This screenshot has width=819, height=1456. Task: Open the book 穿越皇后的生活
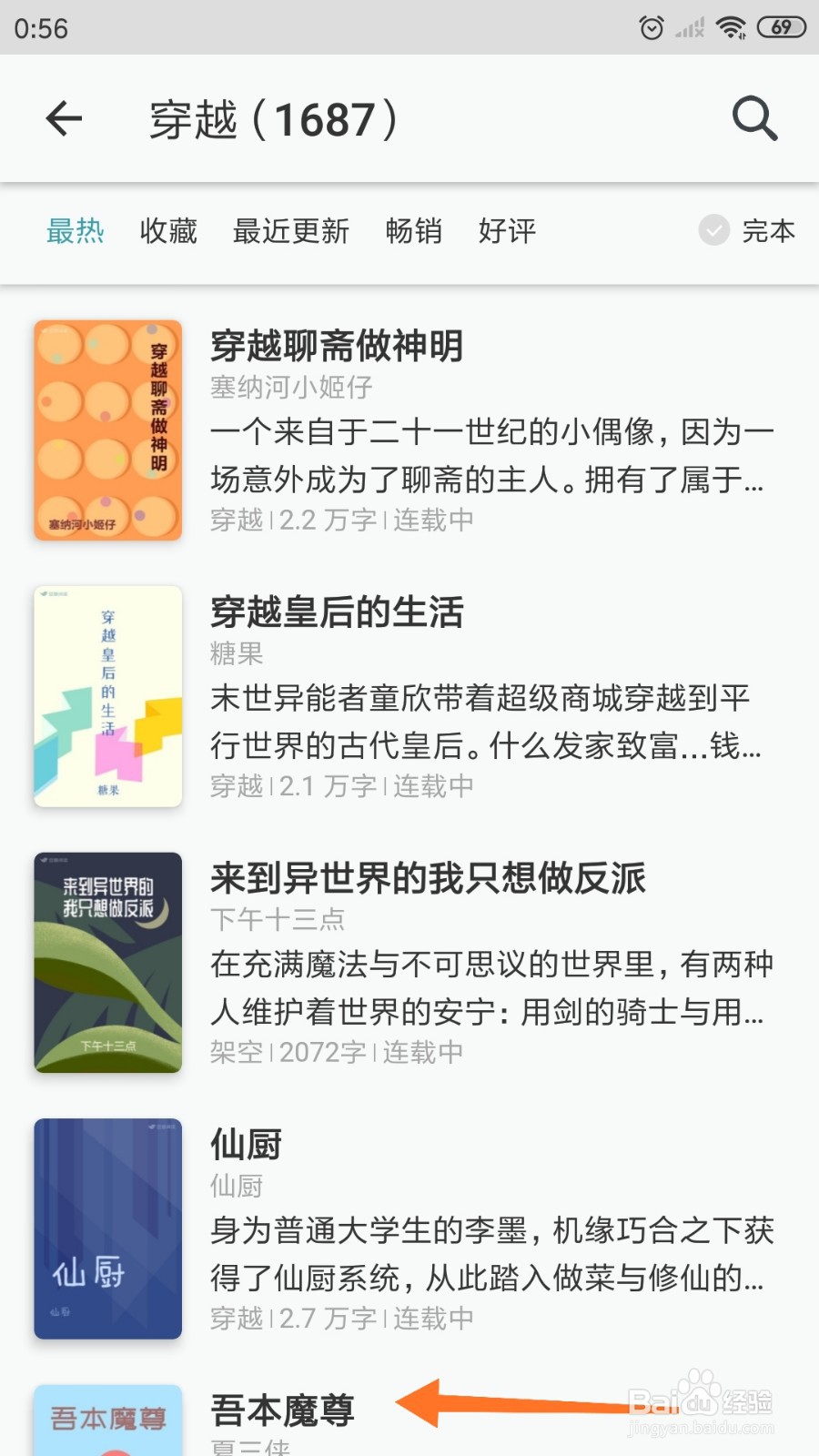coord(337,612)
